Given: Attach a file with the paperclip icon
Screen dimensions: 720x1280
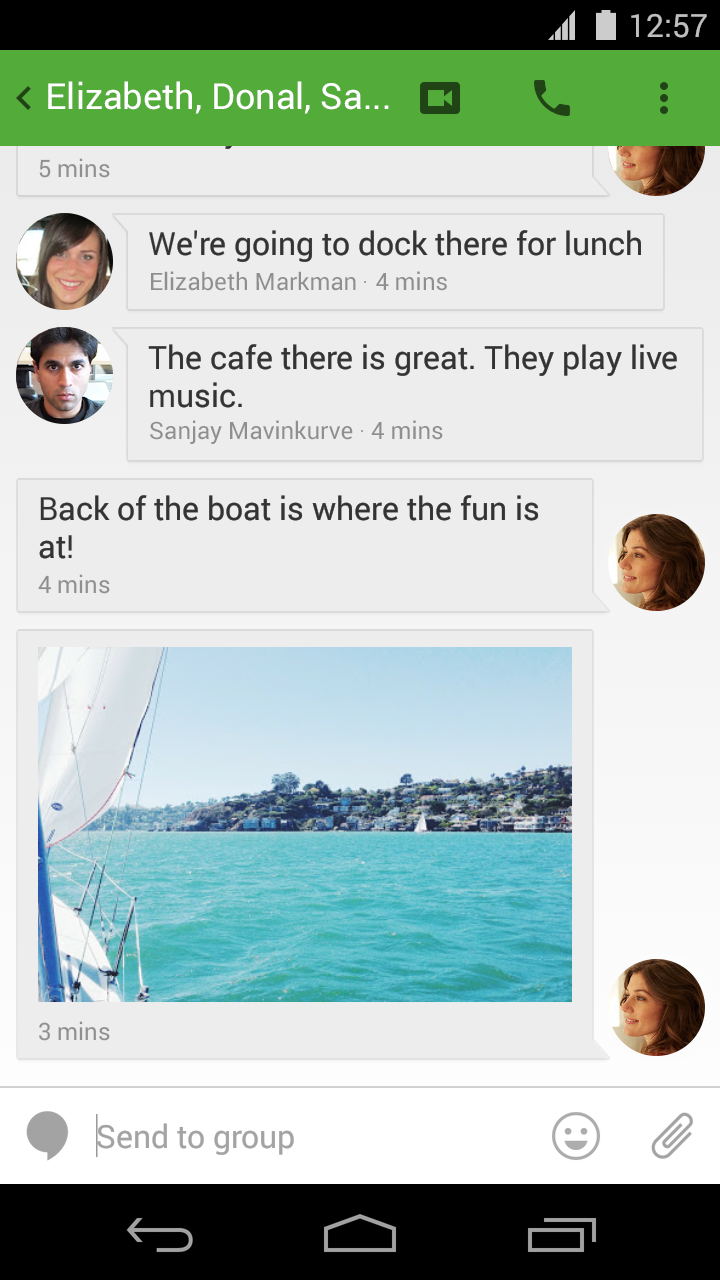Looking at the screenshot, I should 672,1137.
